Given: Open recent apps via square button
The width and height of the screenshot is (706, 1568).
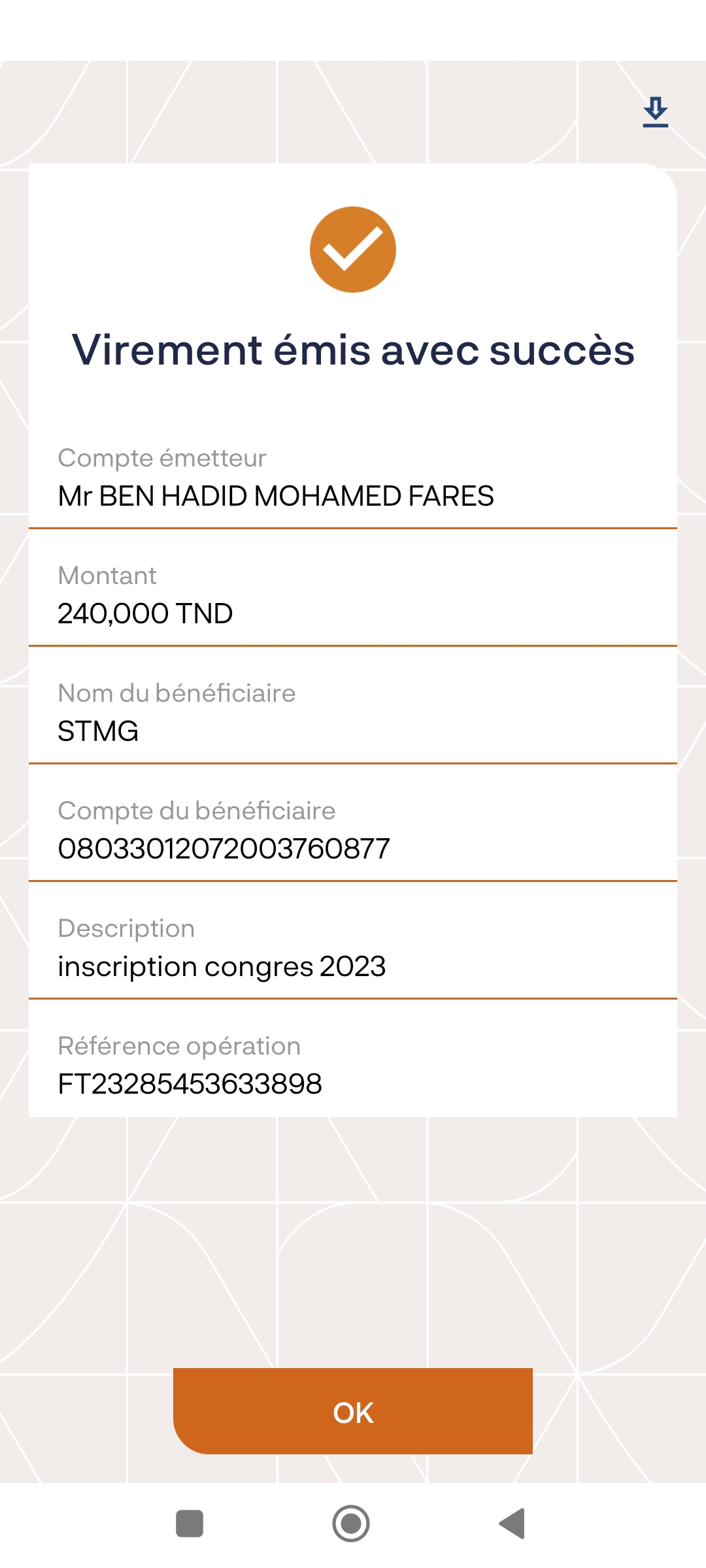Looking at the screenshot, I should pyautogui.click(x=190, y=1524).
